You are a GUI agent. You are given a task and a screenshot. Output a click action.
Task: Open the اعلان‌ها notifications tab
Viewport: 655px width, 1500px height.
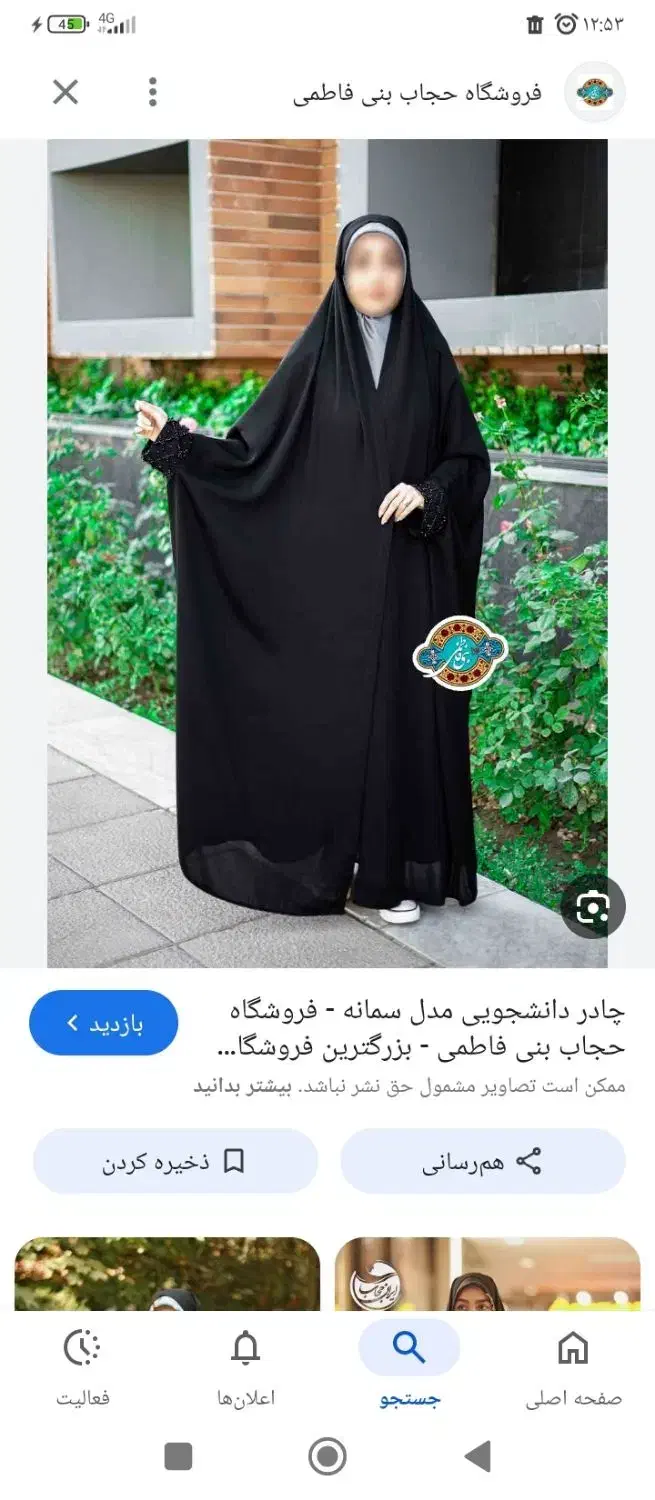pyautogui.click(x=245, y=1365)
